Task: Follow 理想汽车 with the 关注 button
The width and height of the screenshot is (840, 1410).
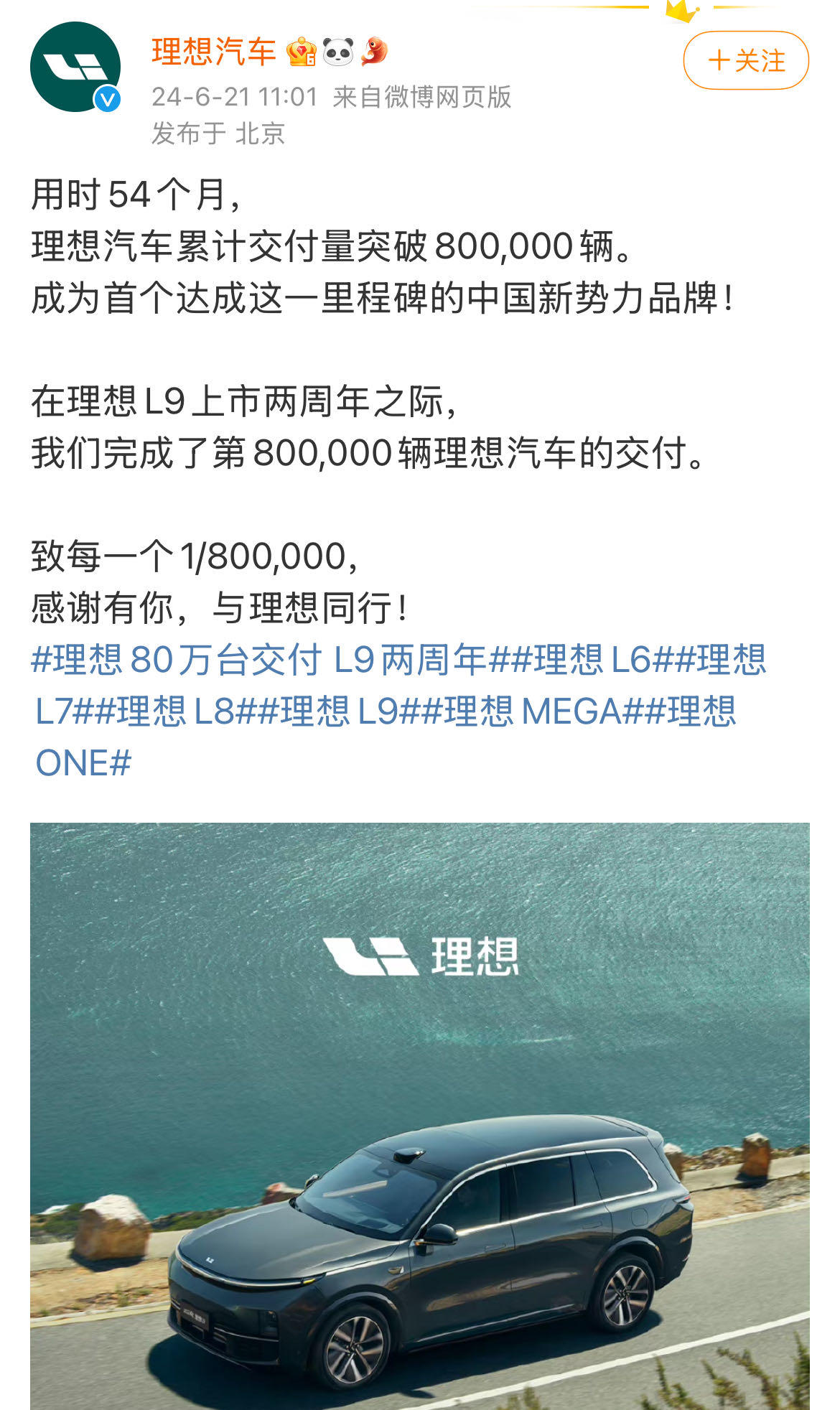Action: [745, 60]
